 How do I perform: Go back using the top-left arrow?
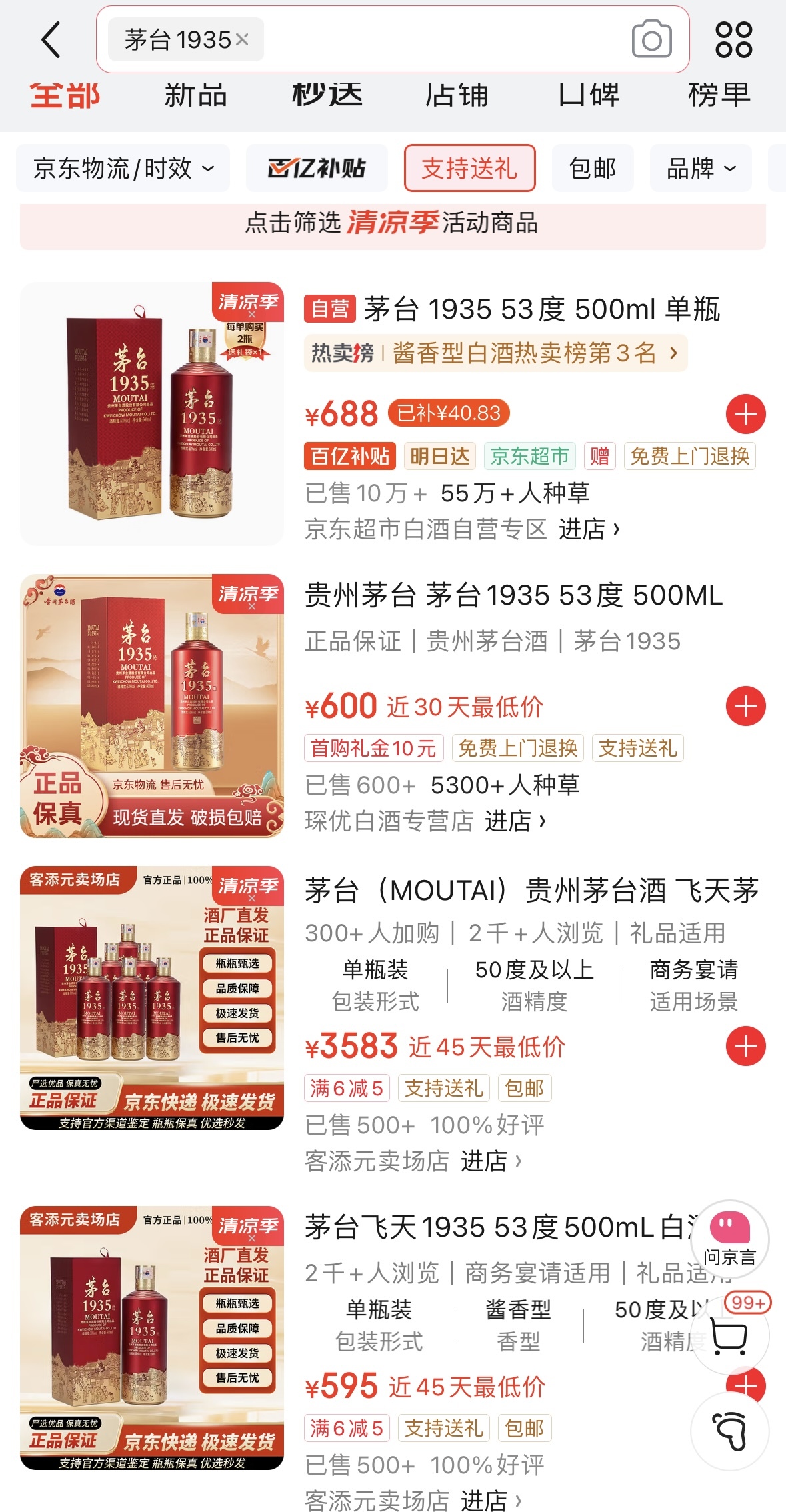[51, 40]
